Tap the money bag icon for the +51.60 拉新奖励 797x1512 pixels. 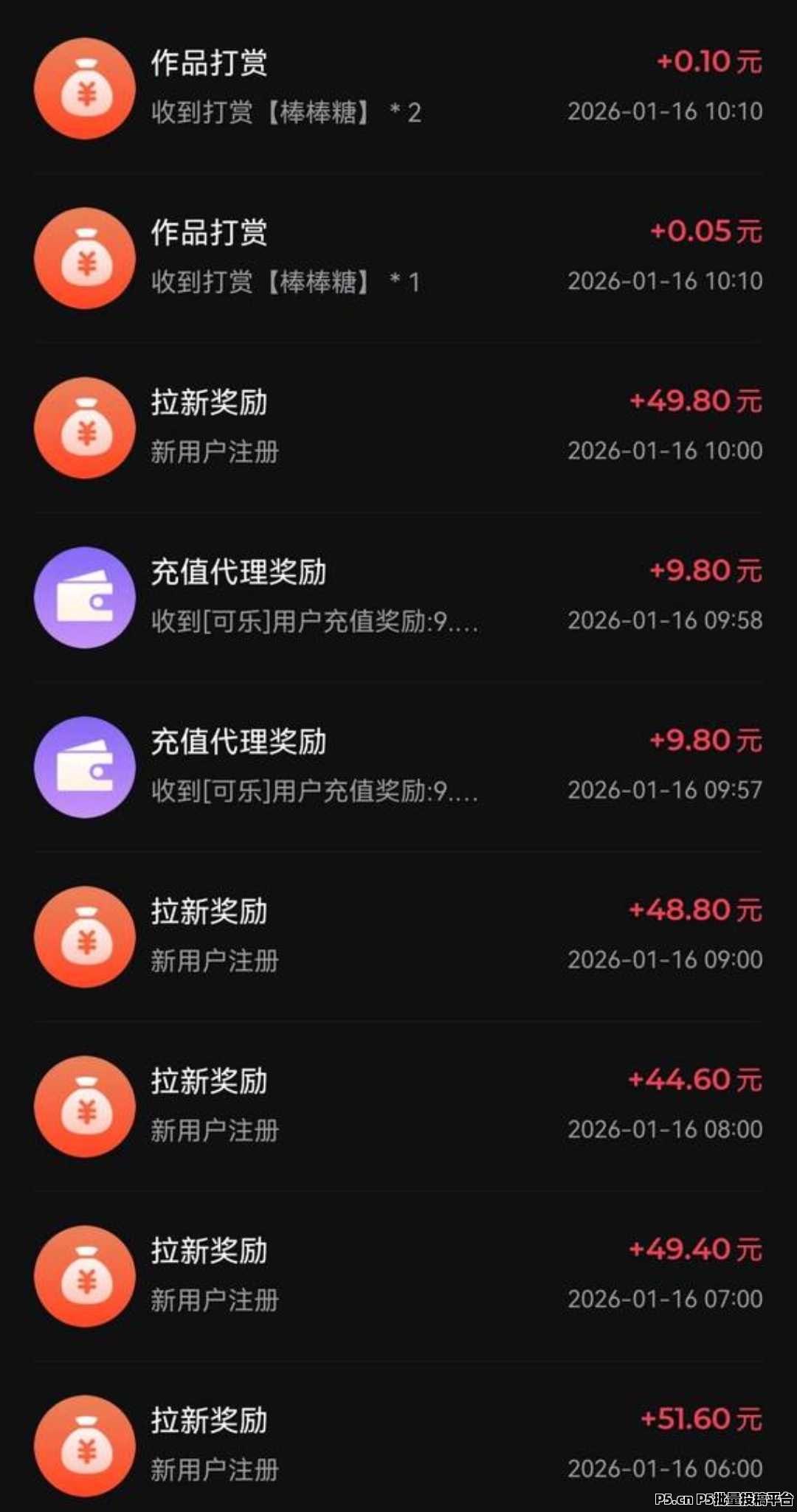(x=85, y=1446)
